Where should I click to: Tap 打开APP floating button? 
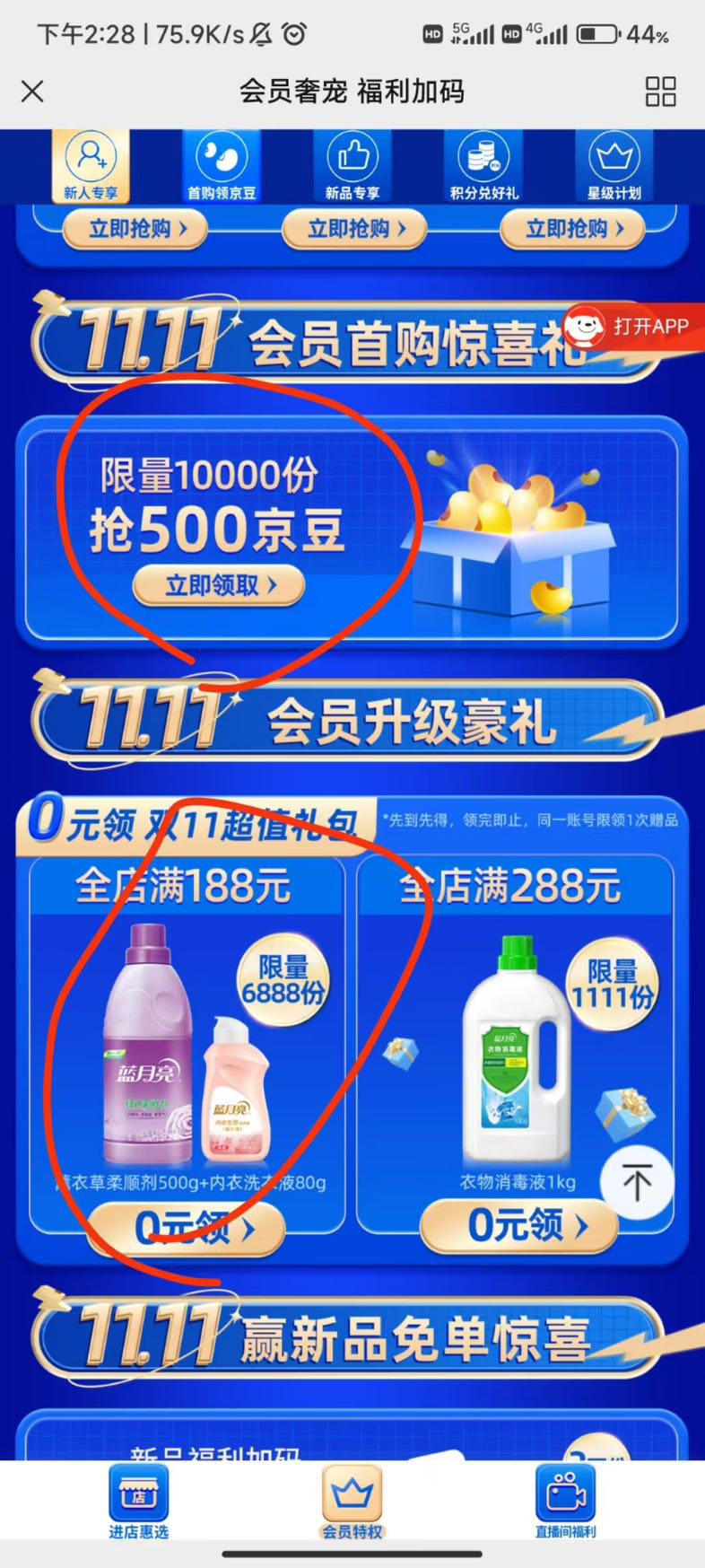point(633,327)
